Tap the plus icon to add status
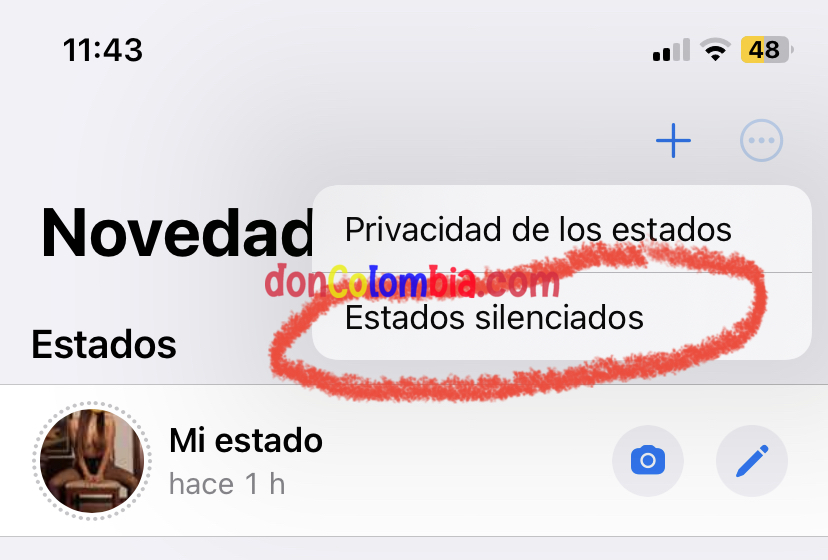 (x=673, y=141)
